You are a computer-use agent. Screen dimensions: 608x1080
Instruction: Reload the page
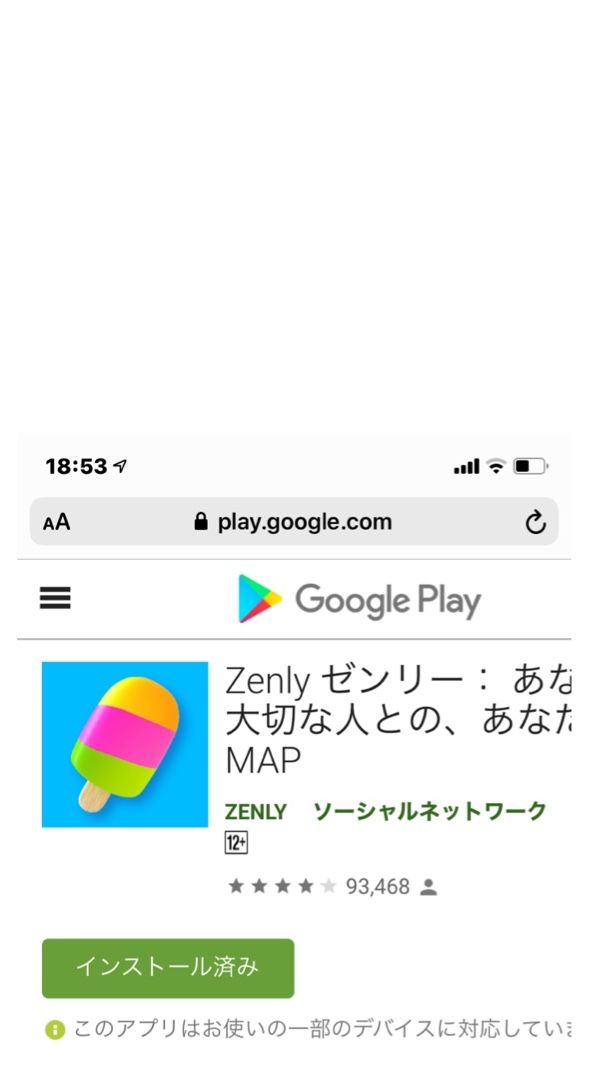point(536,522)
